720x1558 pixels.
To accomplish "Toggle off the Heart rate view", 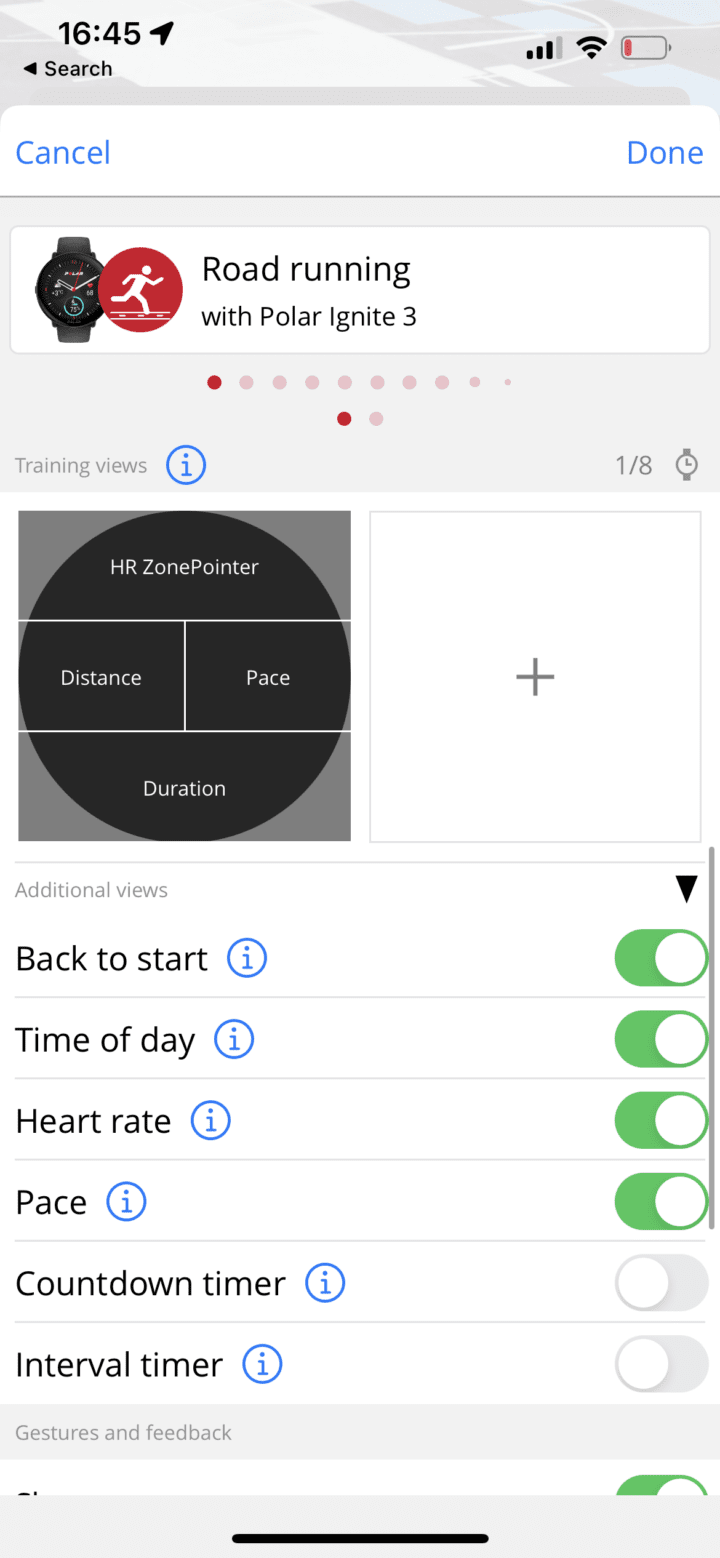I will point(661,1120).
